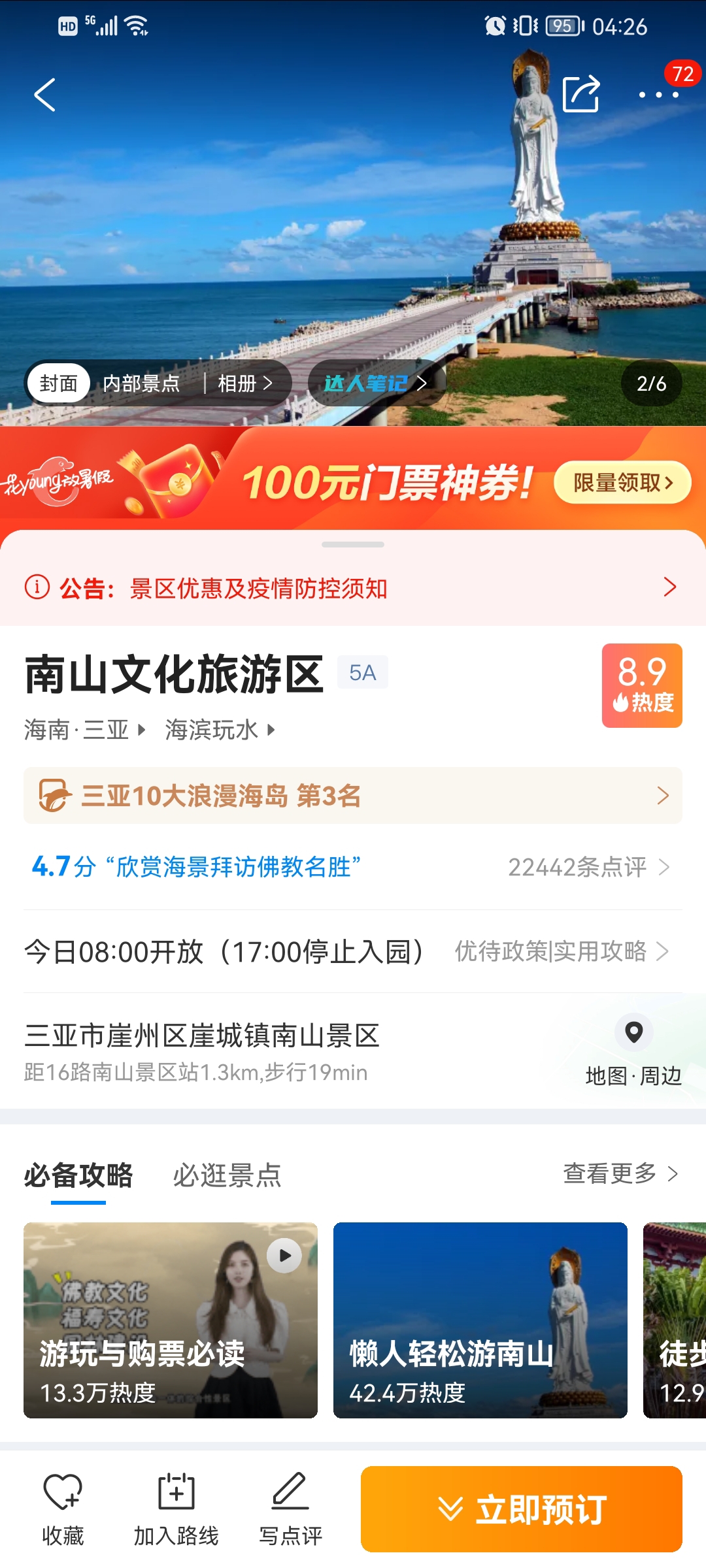This screenshot has width=706, height=1568.
Task: Share this scenic spot page
Action: tap(581, 94)
